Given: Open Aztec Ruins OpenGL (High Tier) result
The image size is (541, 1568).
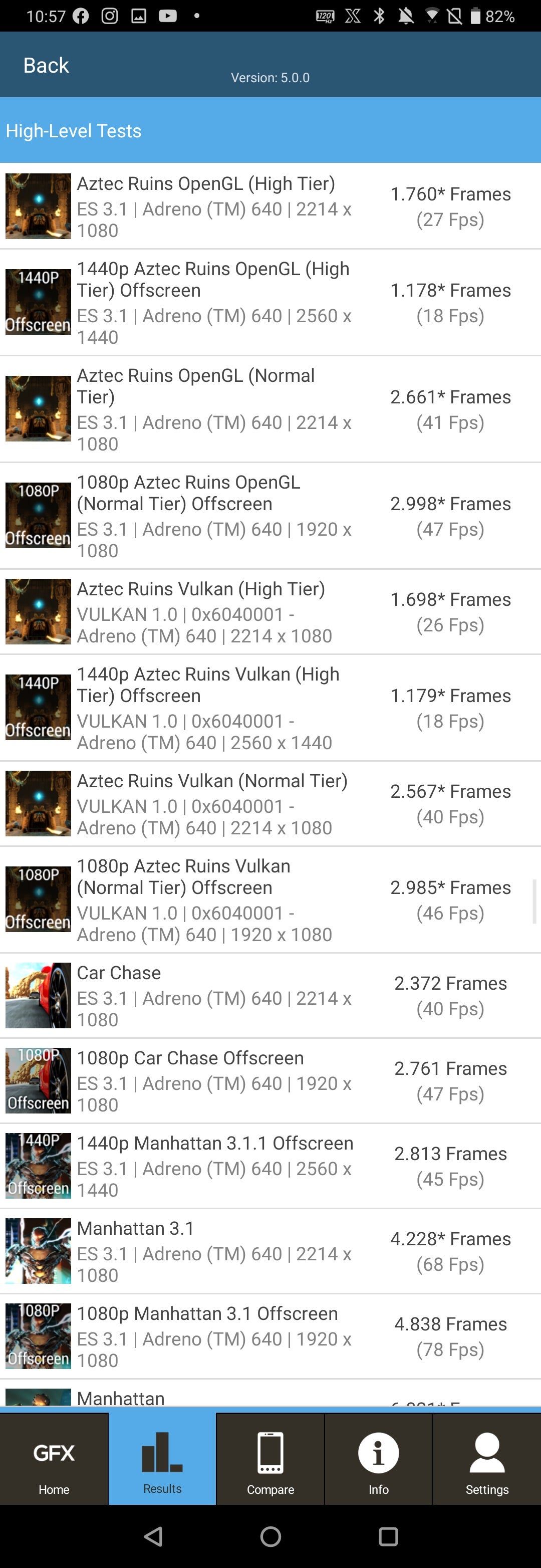Looking at the screenshot, I should click(270, 206).
